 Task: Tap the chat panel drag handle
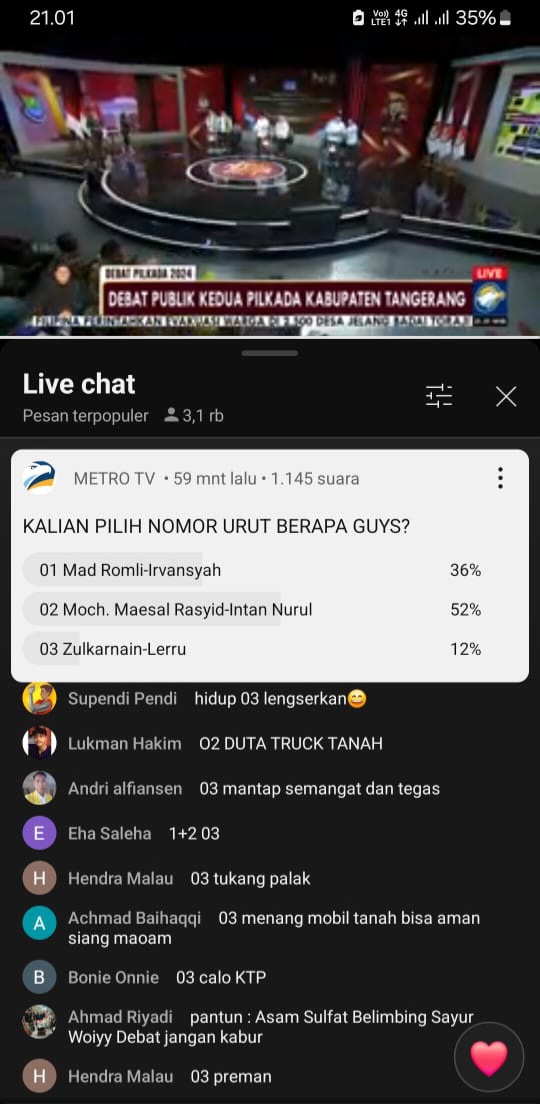coord(270,353)
